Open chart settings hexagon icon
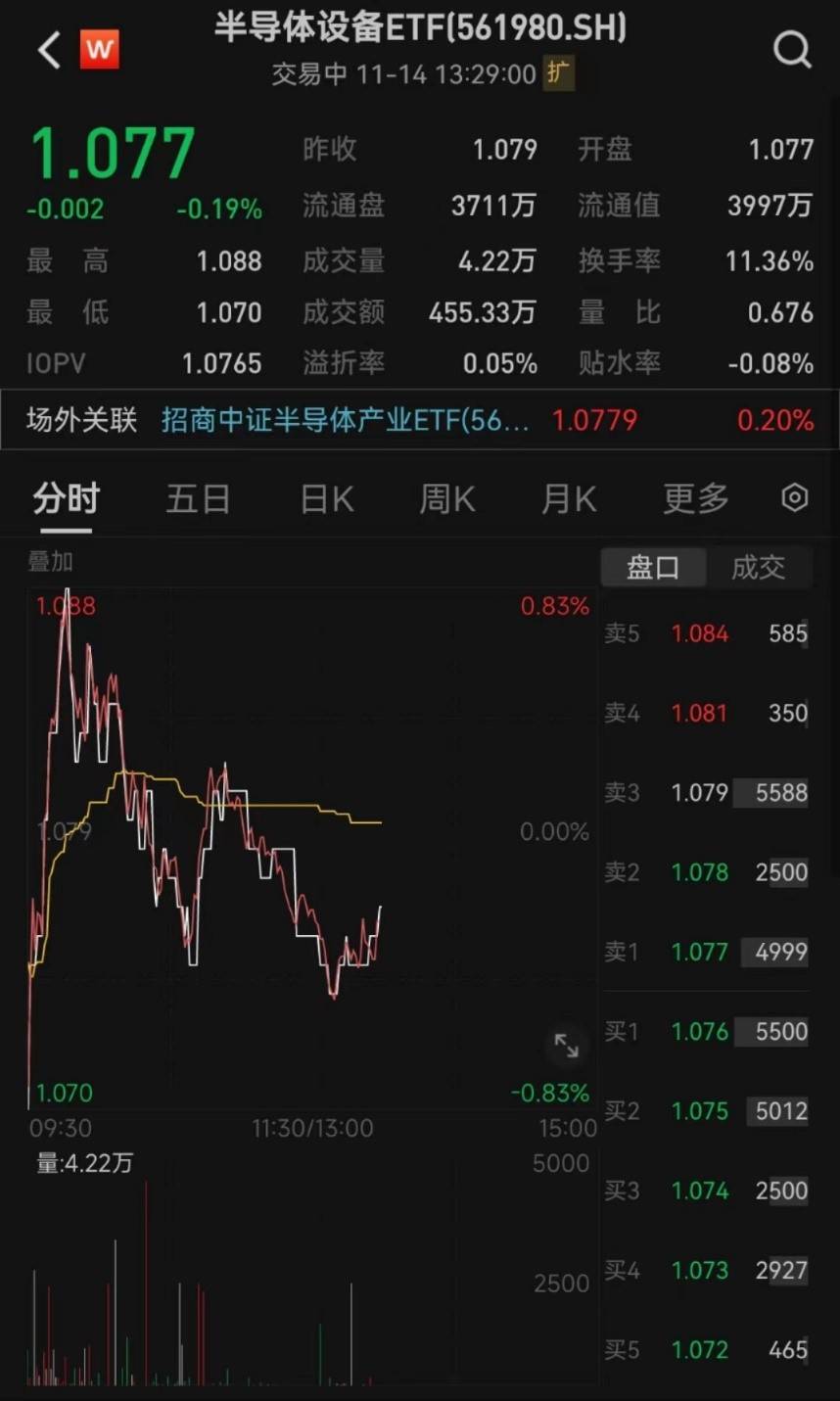The image size is (840, 1401). pos(795,498)
